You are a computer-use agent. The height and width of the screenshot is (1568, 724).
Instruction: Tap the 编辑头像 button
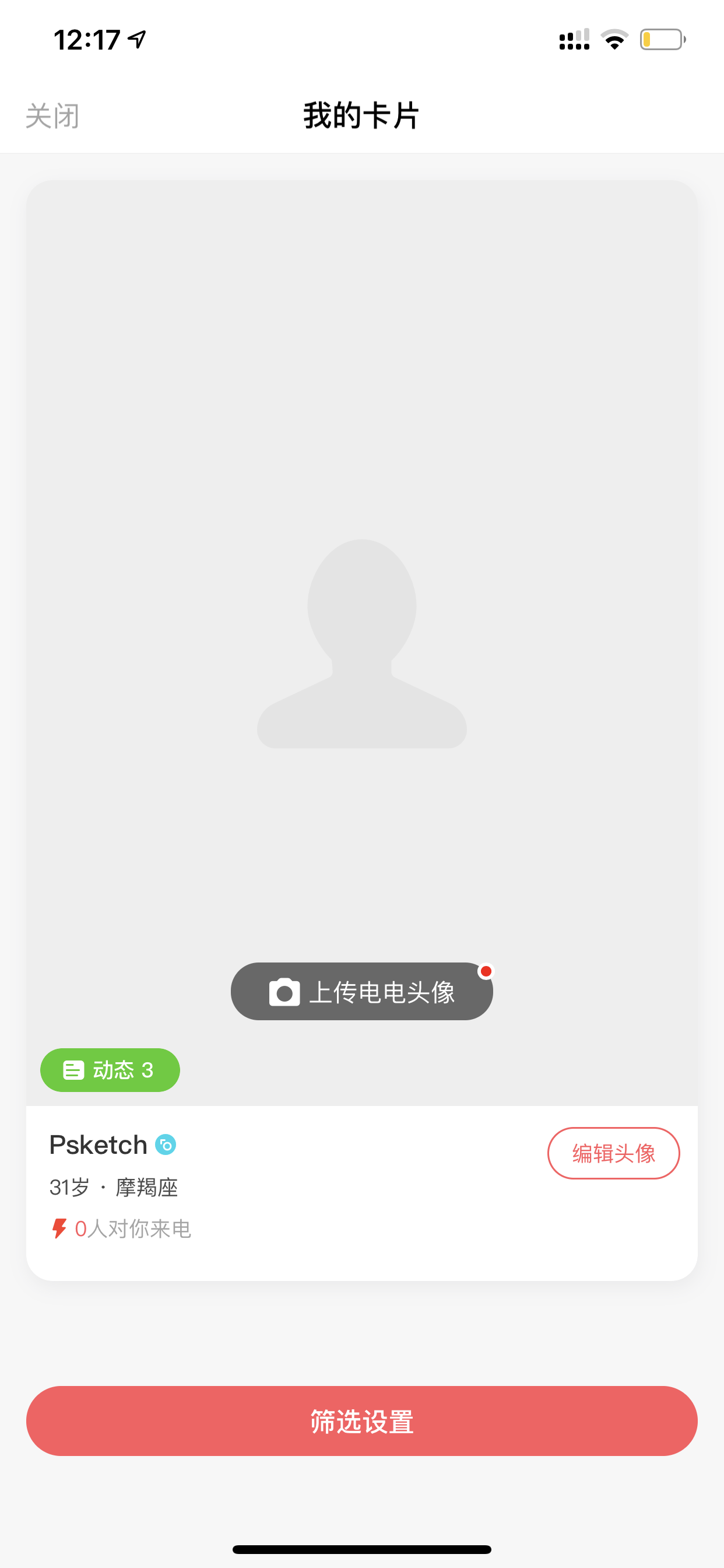(613, 1153)
